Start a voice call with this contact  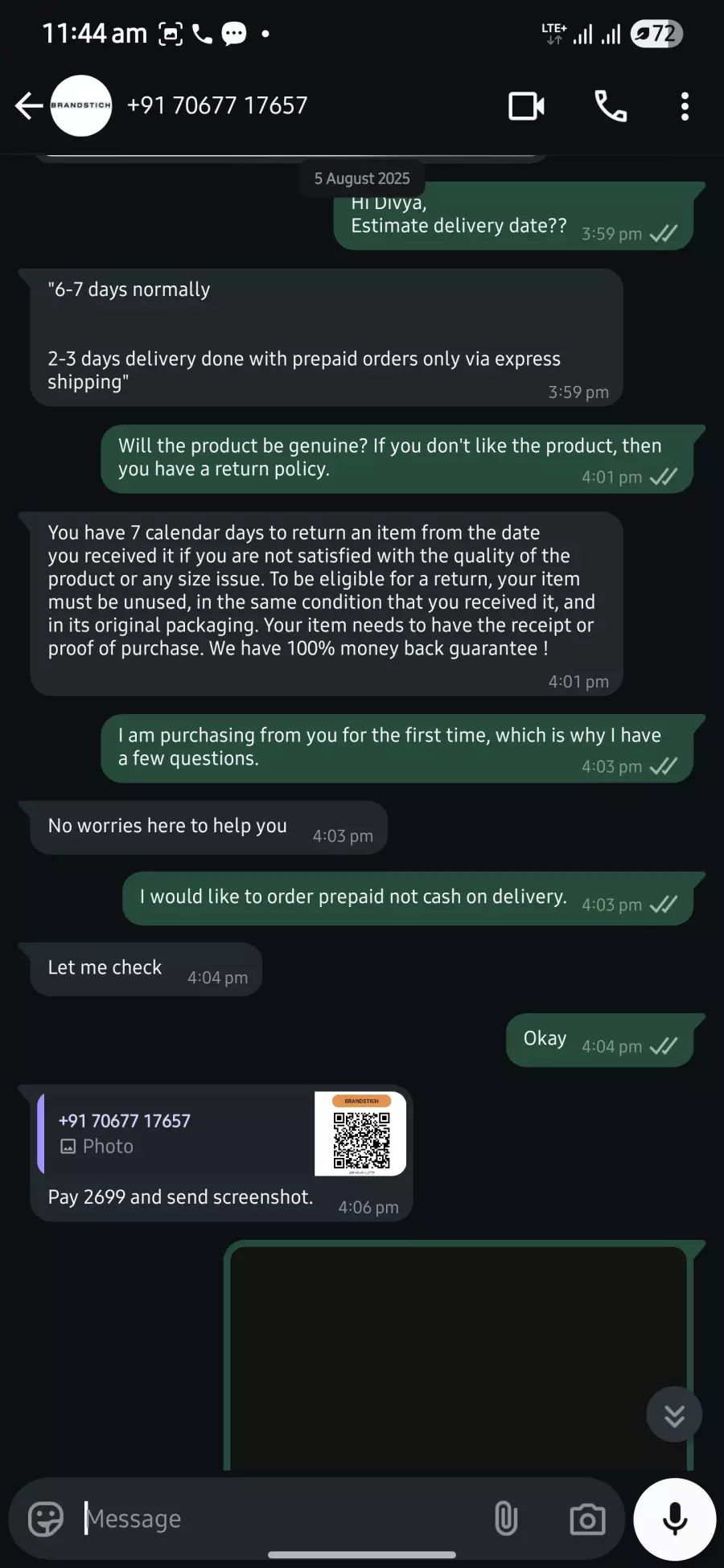611,106
